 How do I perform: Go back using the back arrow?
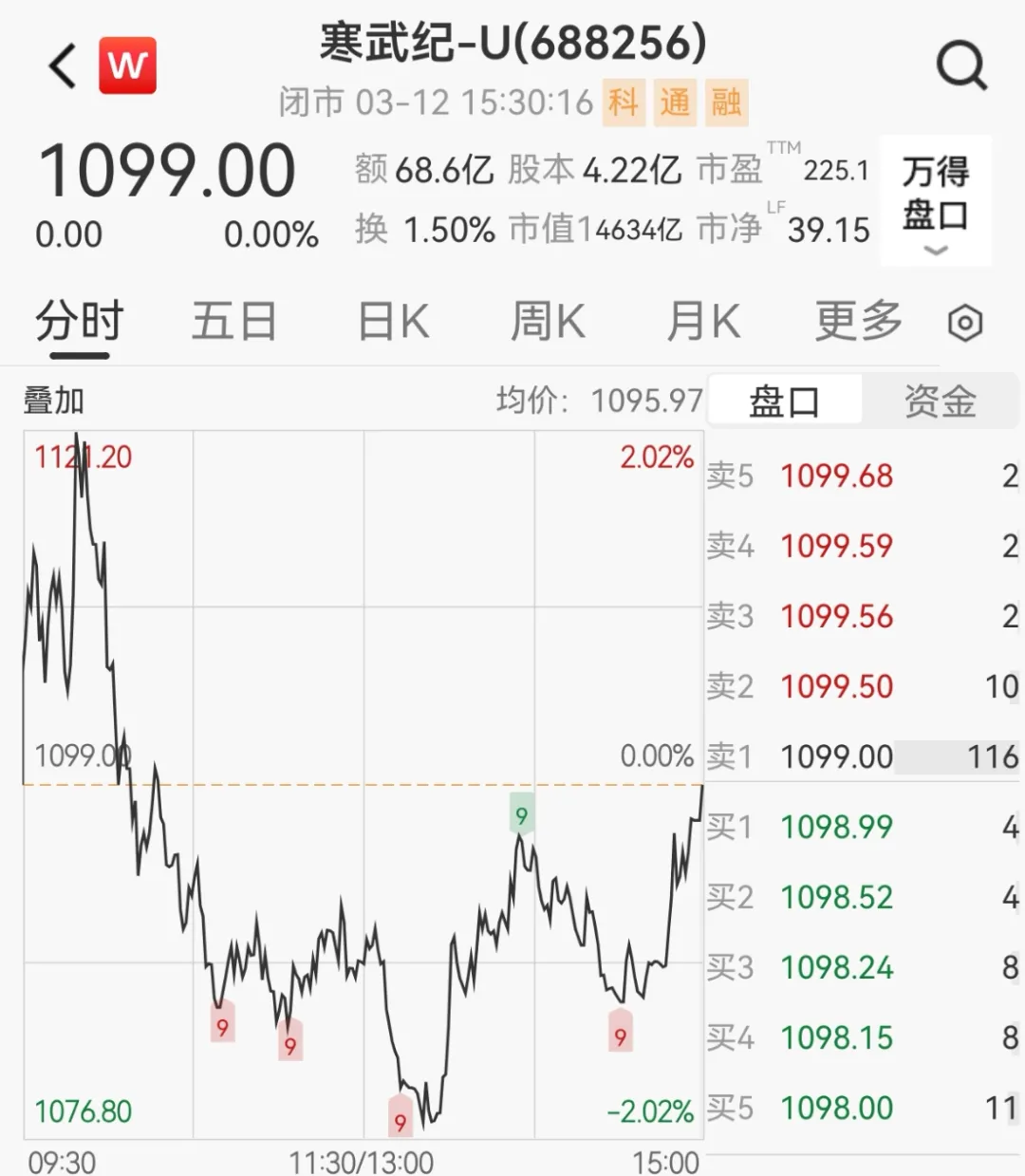click(x=63, y=66)
